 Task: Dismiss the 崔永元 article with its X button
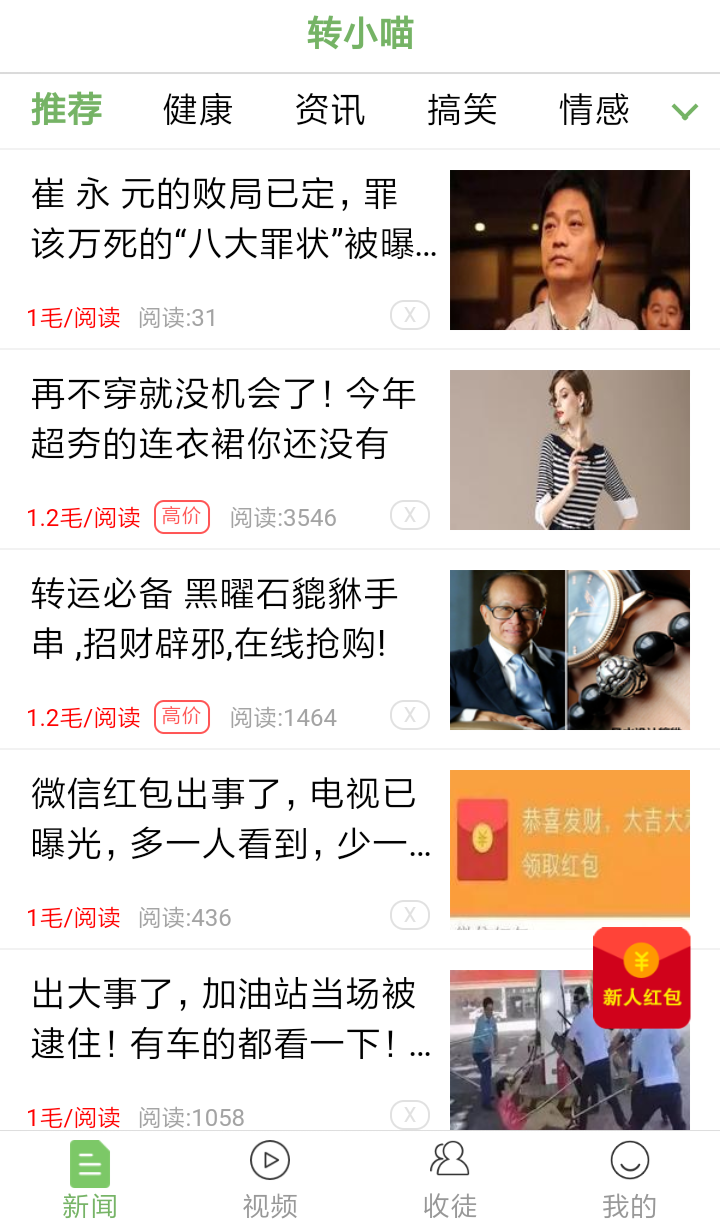(x=410, y=316)
